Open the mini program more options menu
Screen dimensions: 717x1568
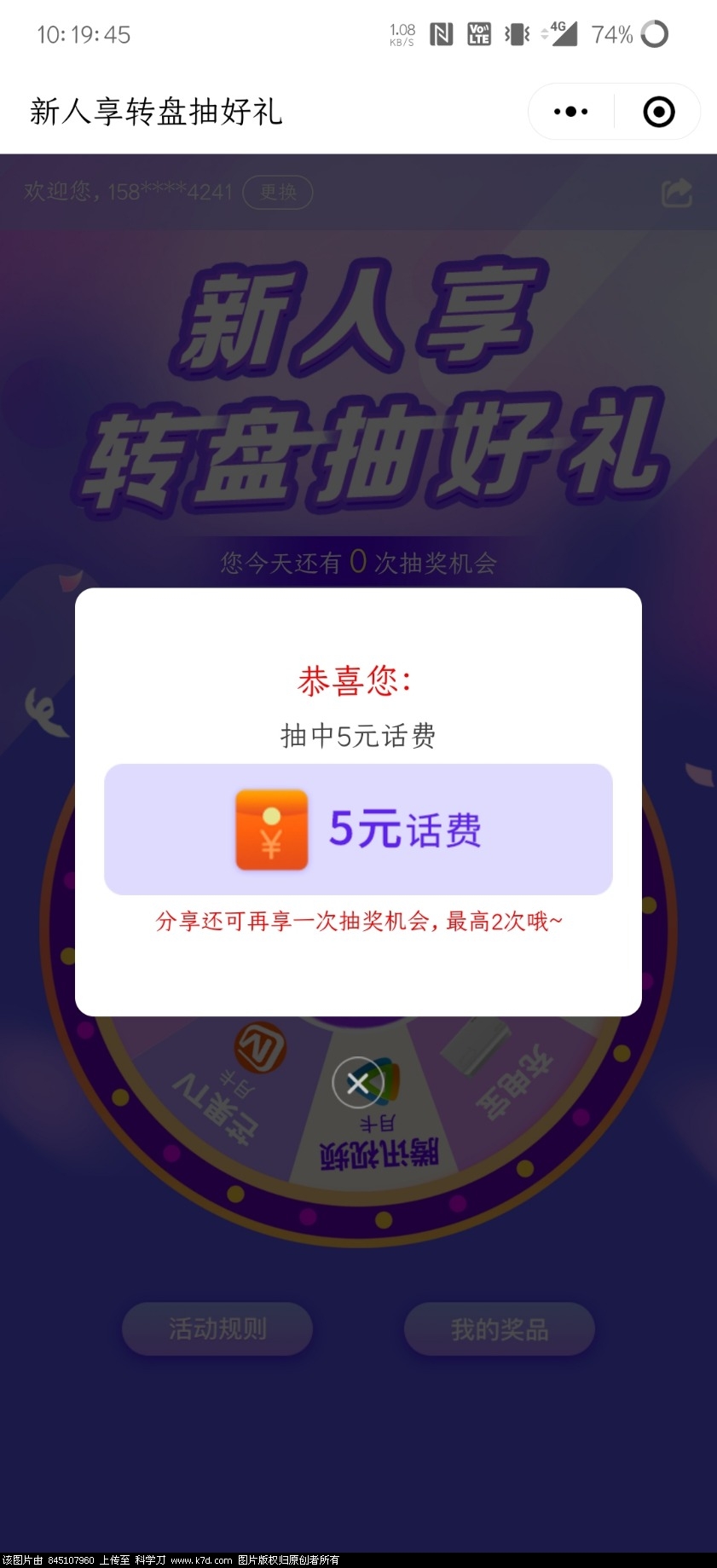[x=570, y=112]
